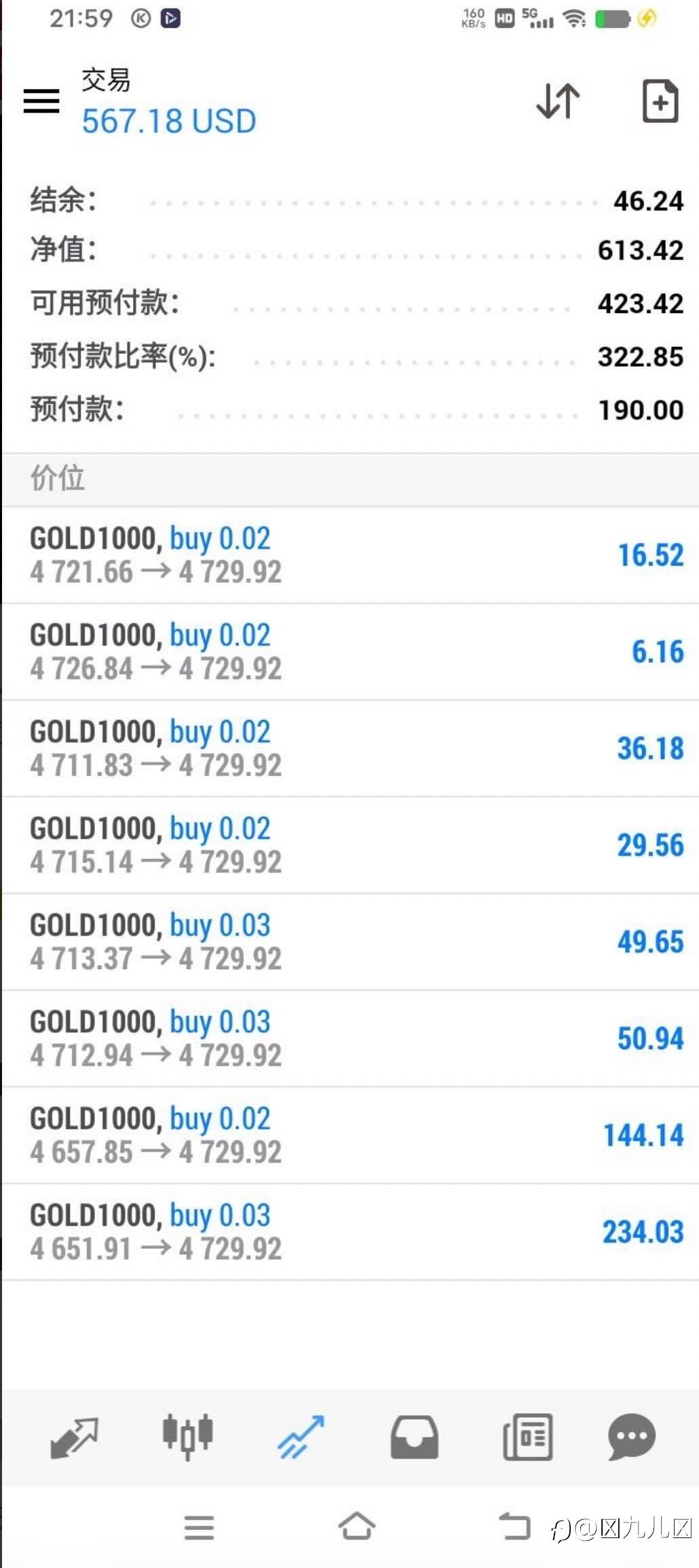Select the position with profit 49.65
This screenshot has height=1568, width=699.
pos(349,942)
